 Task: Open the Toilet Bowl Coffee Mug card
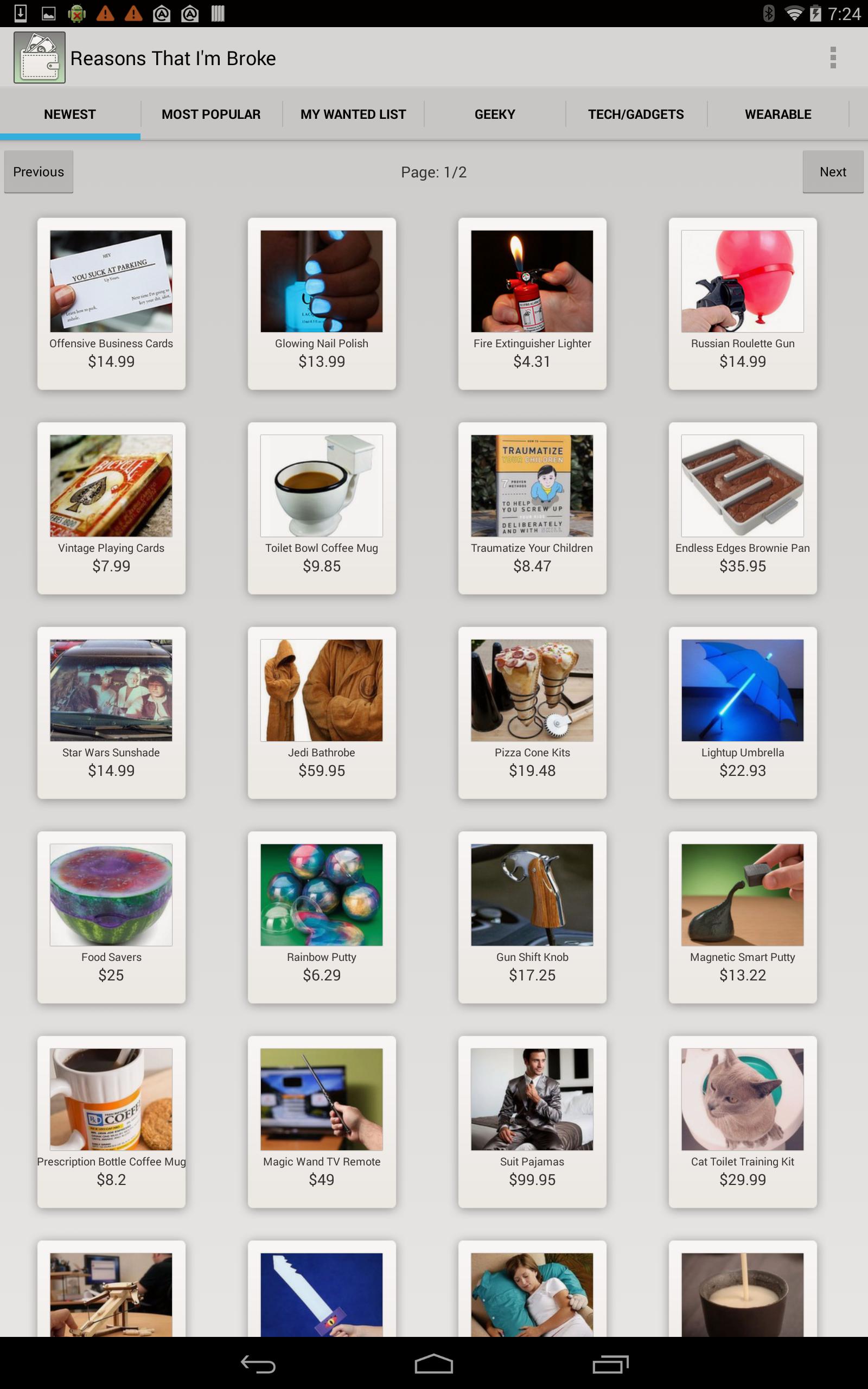(x=322, y=507)
